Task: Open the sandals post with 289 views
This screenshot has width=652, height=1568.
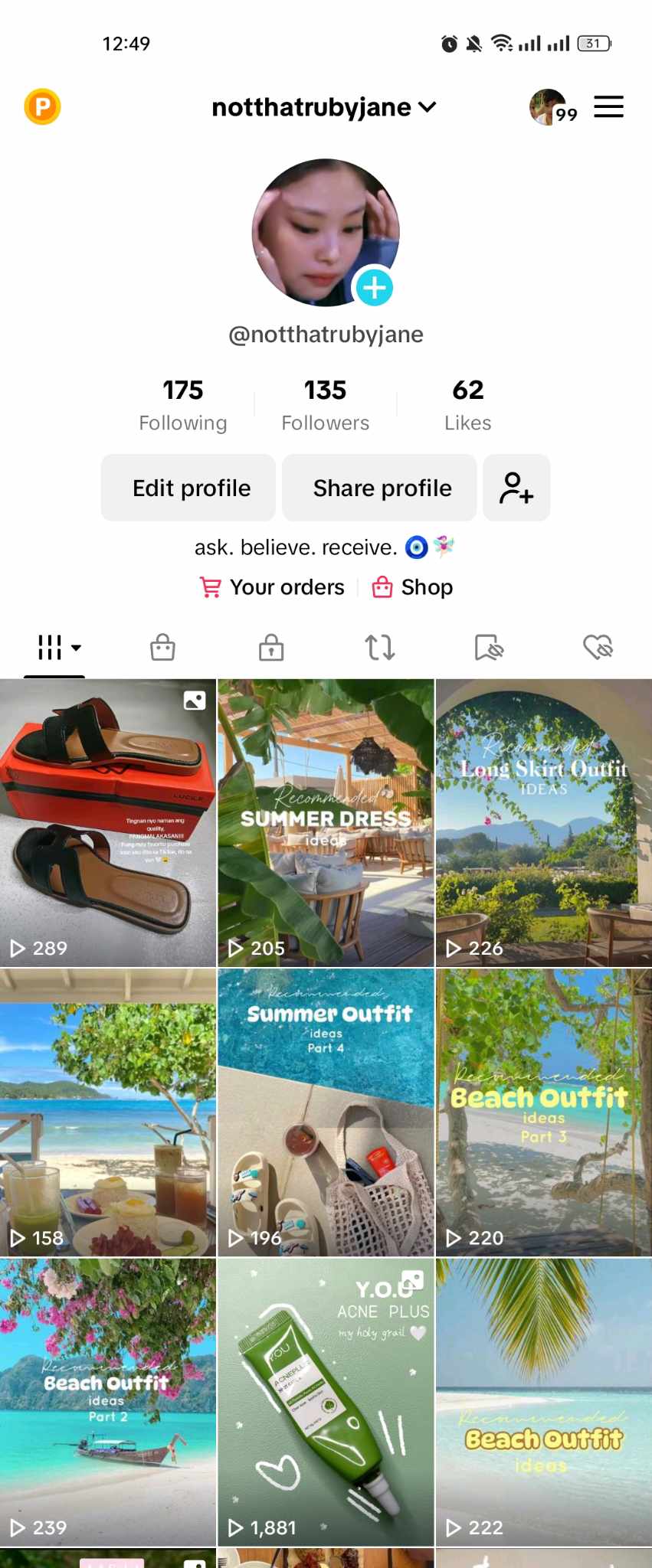Action: (108, 823)
